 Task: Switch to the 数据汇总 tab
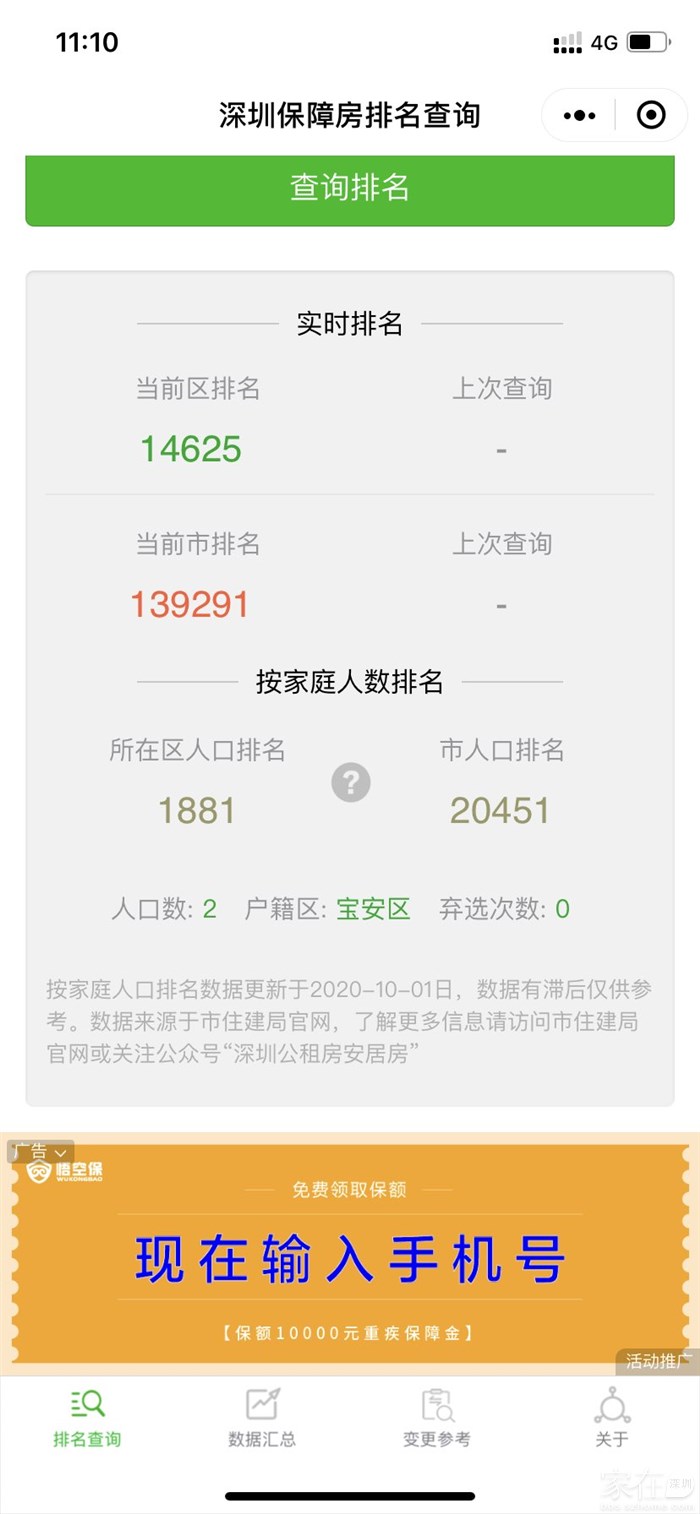point(262,1418)
